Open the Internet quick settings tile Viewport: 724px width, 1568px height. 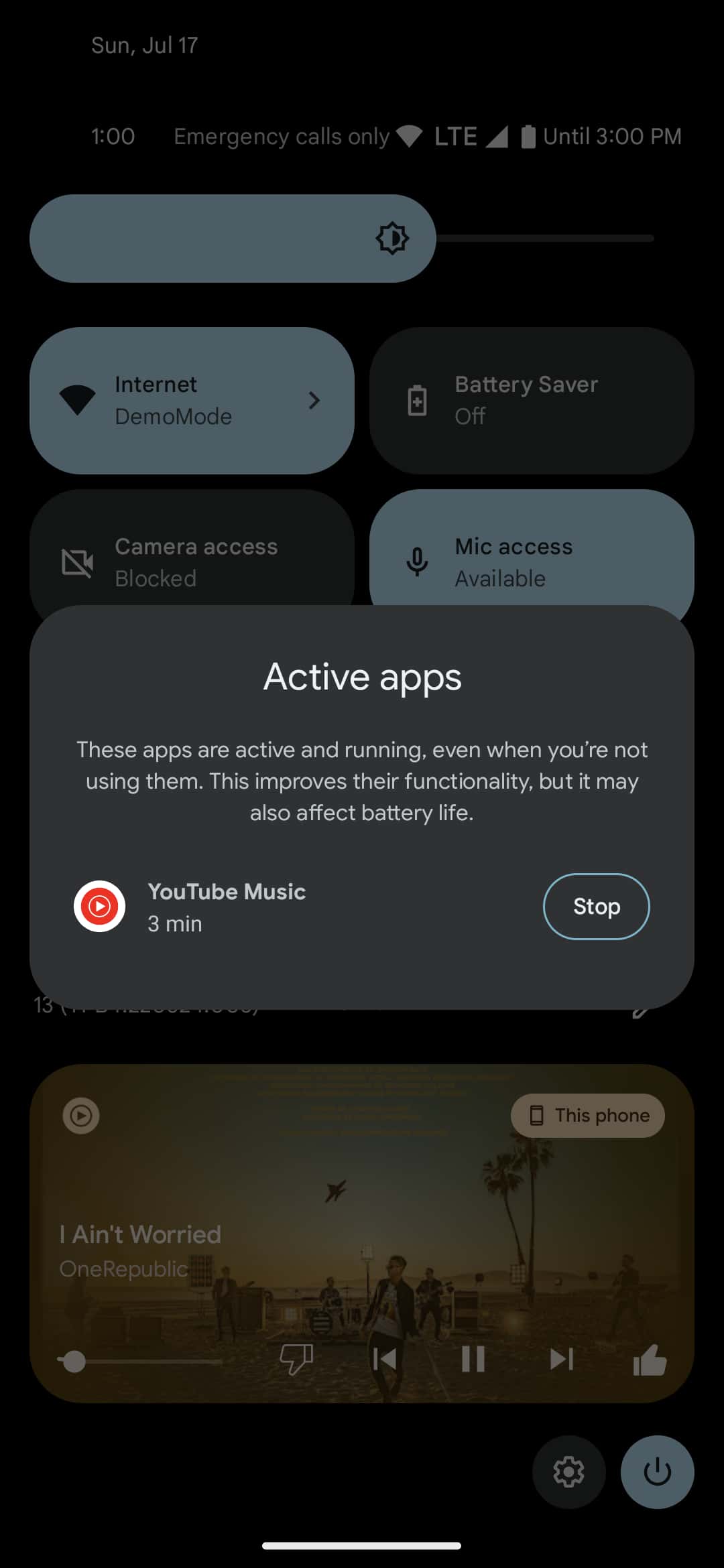pyautogui.click(x=192, y=400)
